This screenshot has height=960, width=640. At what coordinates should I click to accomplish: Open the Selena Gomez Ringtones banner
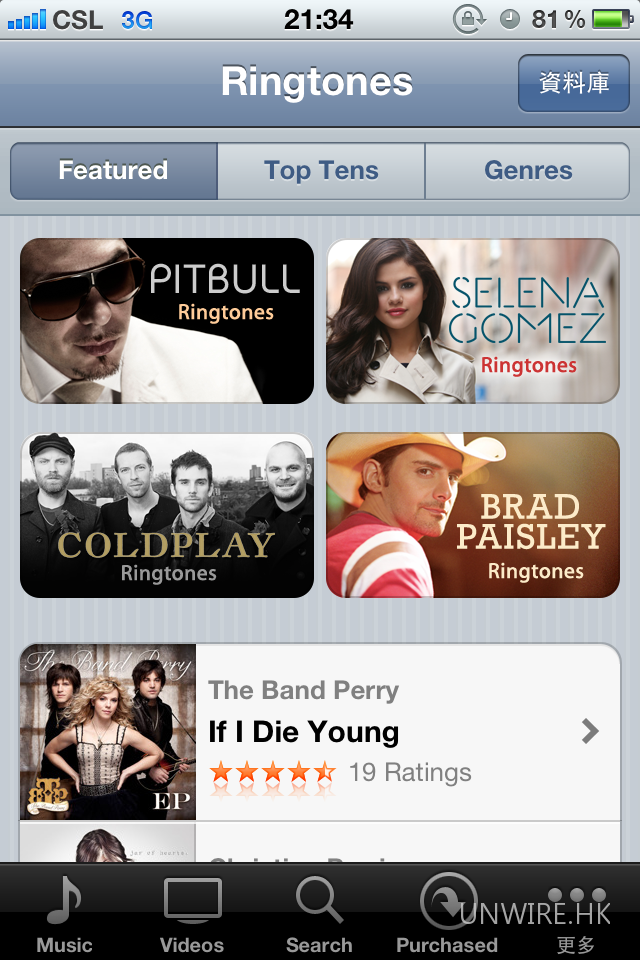click(473, 321)
